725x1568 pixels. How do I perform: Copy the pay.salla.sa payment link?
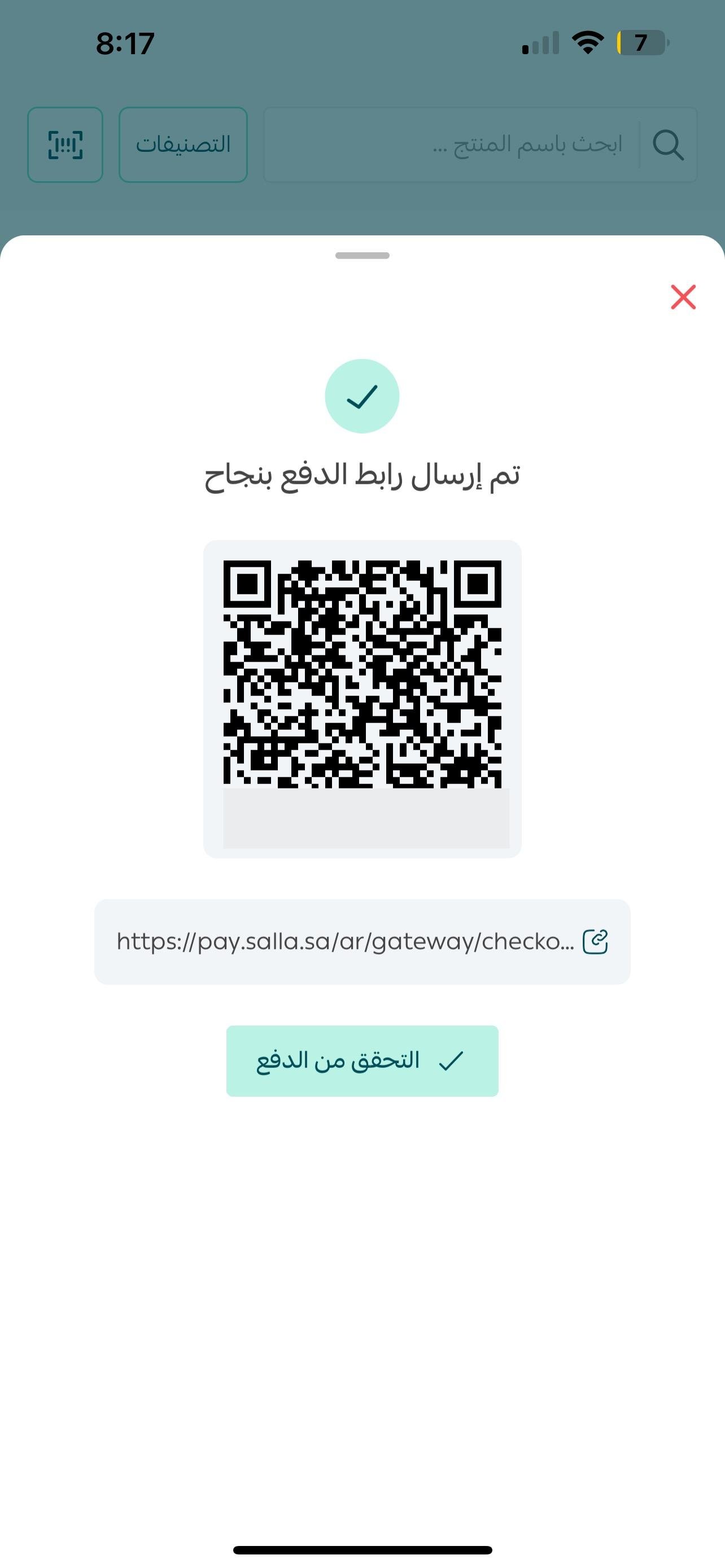point(595,941)
